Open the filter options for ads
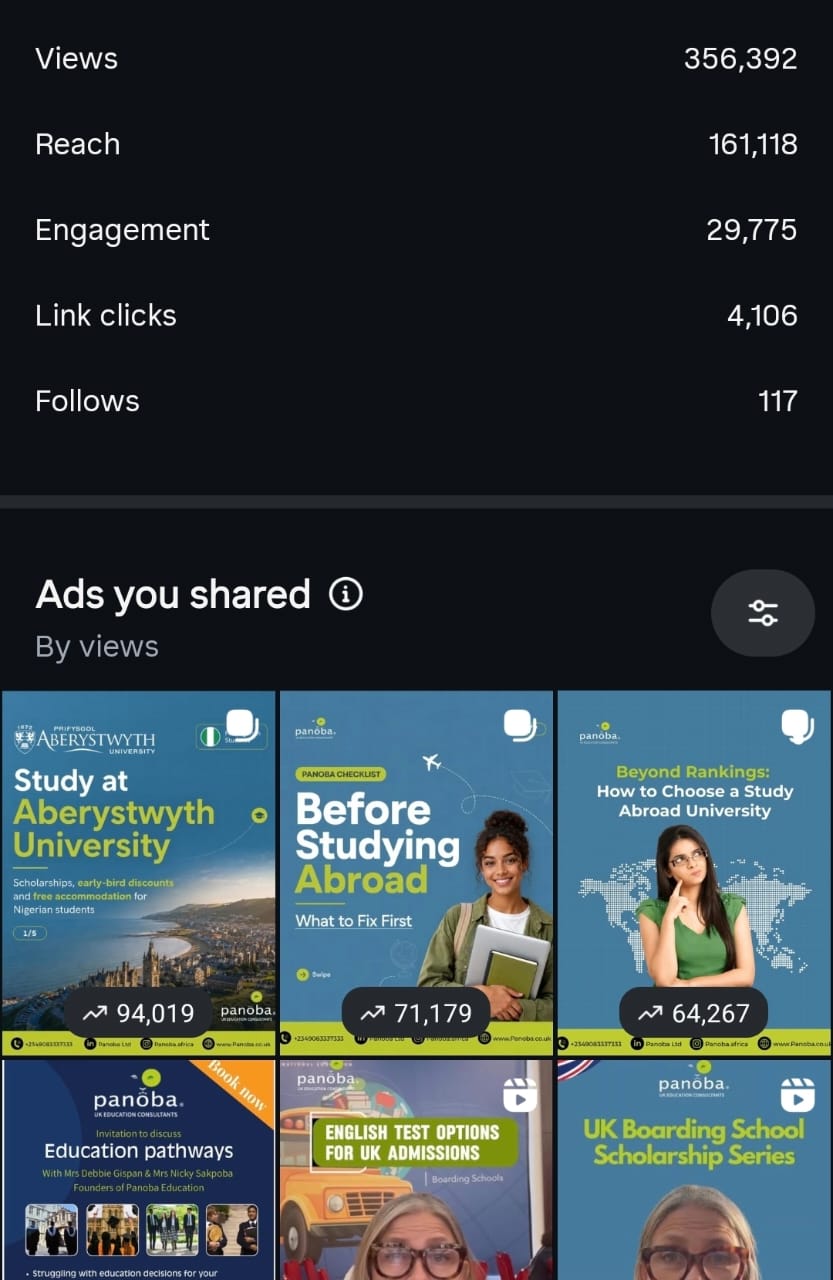 click(763, 613)
